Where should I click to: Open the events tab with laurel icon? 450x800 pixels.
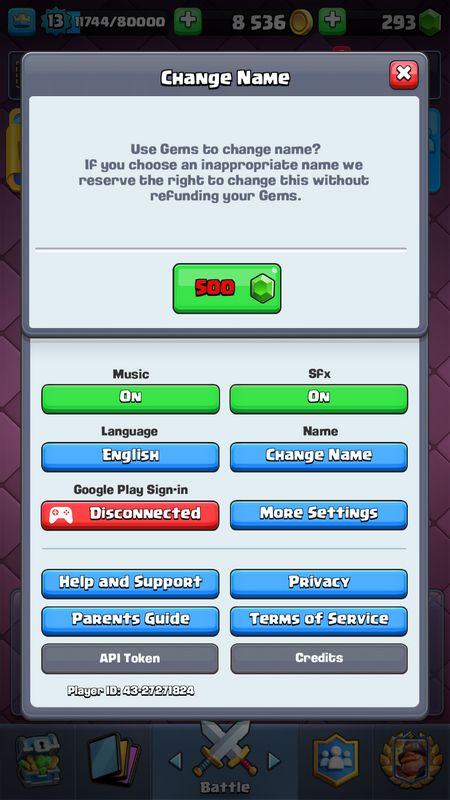tap(412, 762)
